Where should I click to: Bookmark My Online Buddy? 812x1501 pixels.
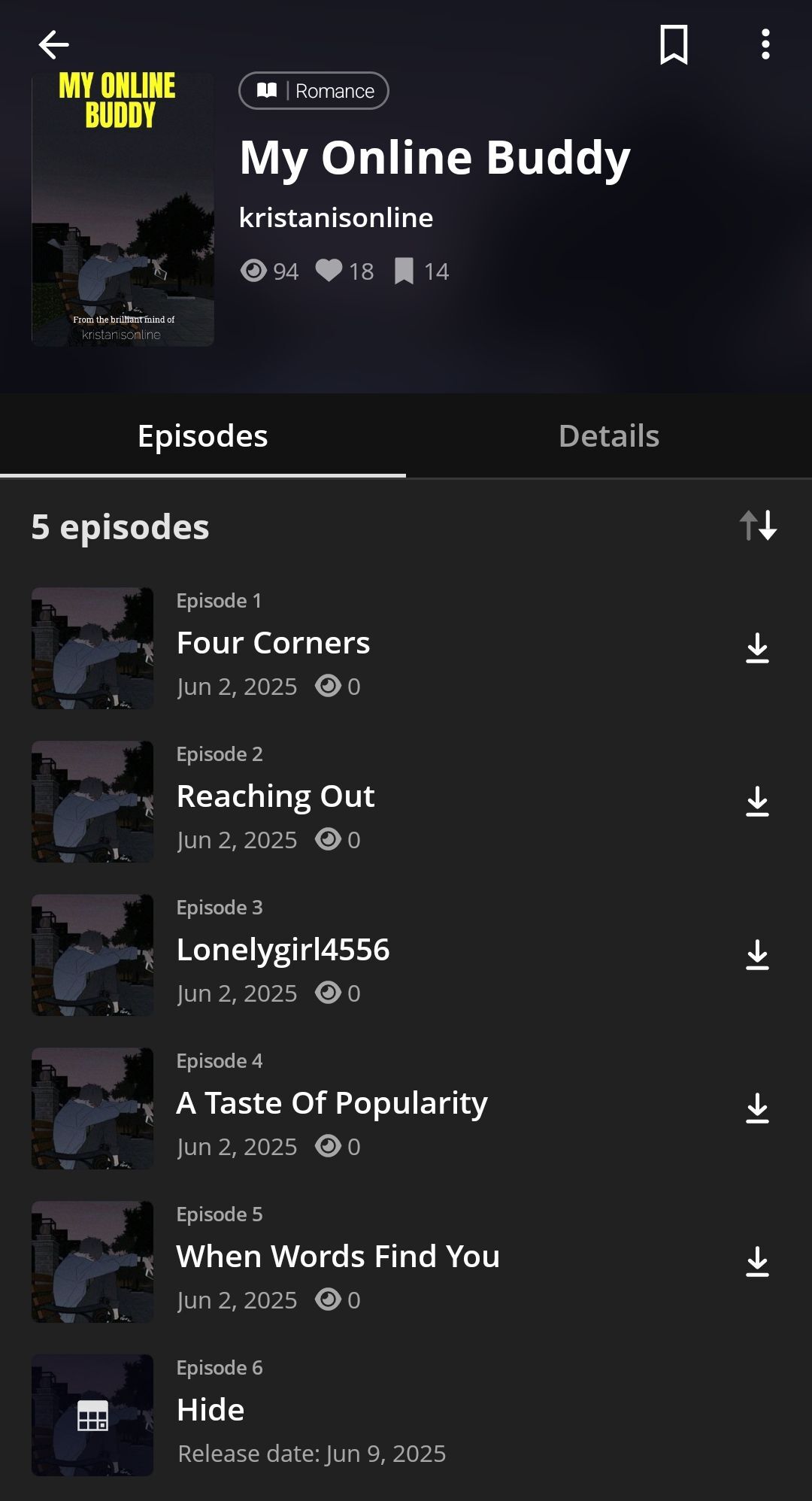click(x=674, y=45)
